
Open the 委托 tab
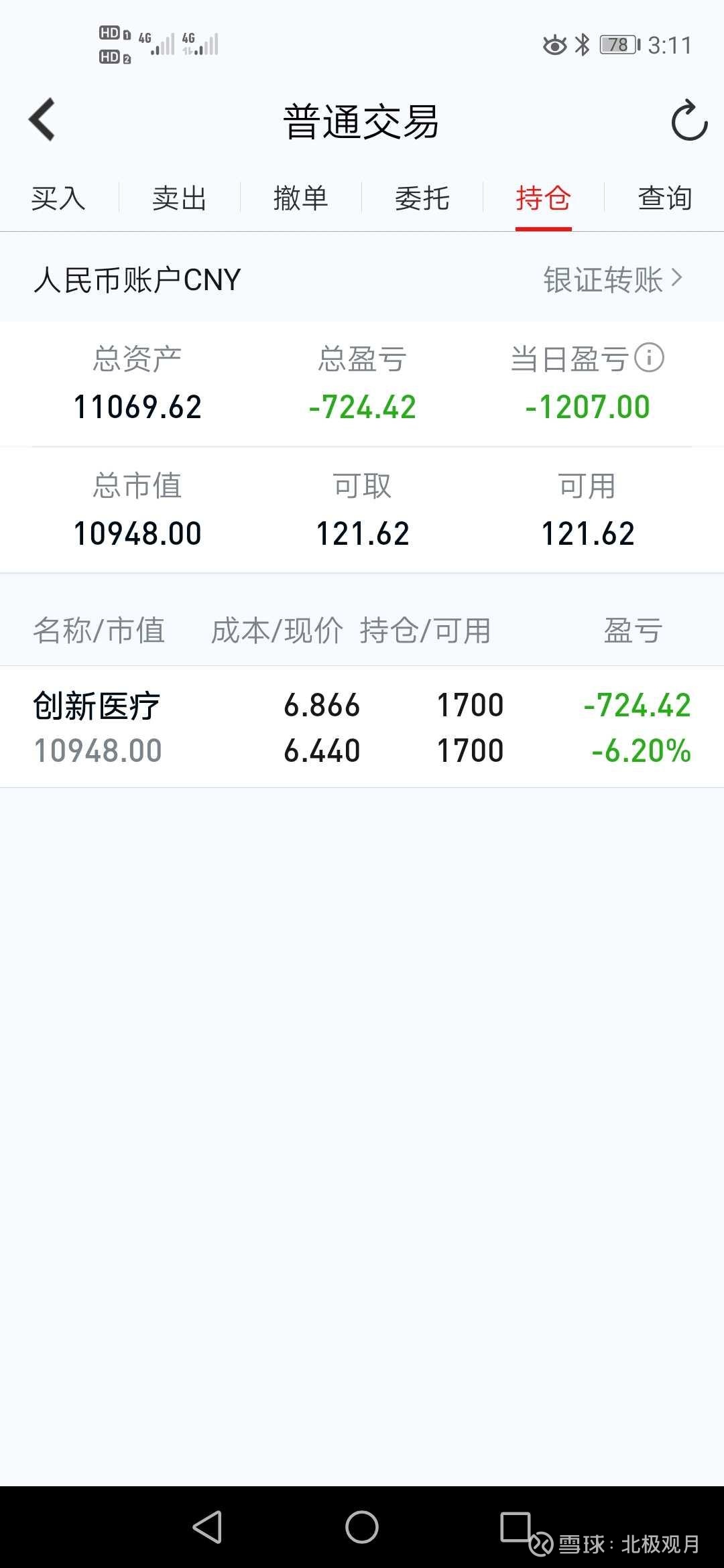(x=422, y=198)
